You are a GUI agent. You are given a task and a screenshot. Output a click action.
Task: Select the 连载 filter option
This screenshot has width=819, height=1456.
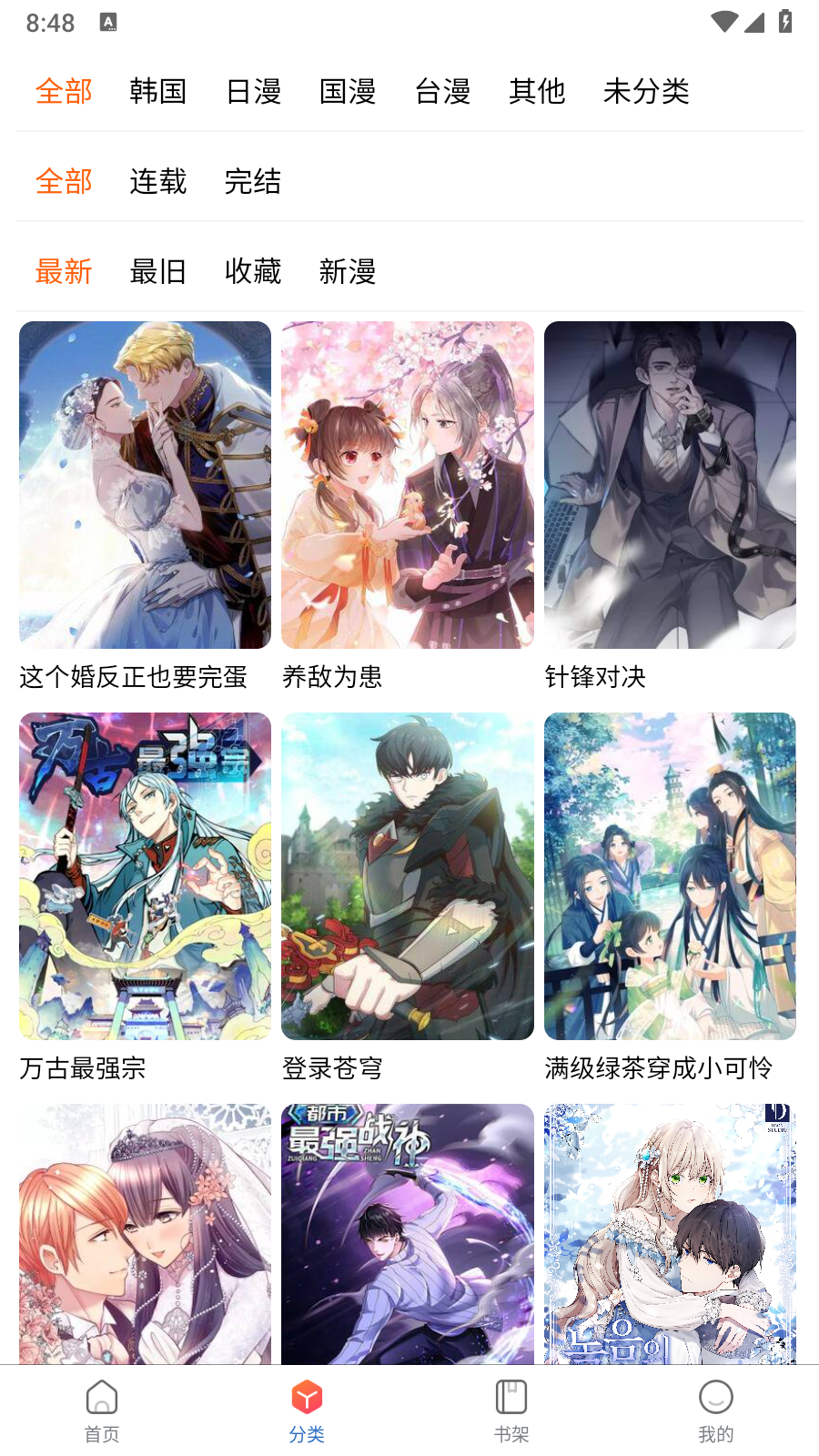pos(157,182)
